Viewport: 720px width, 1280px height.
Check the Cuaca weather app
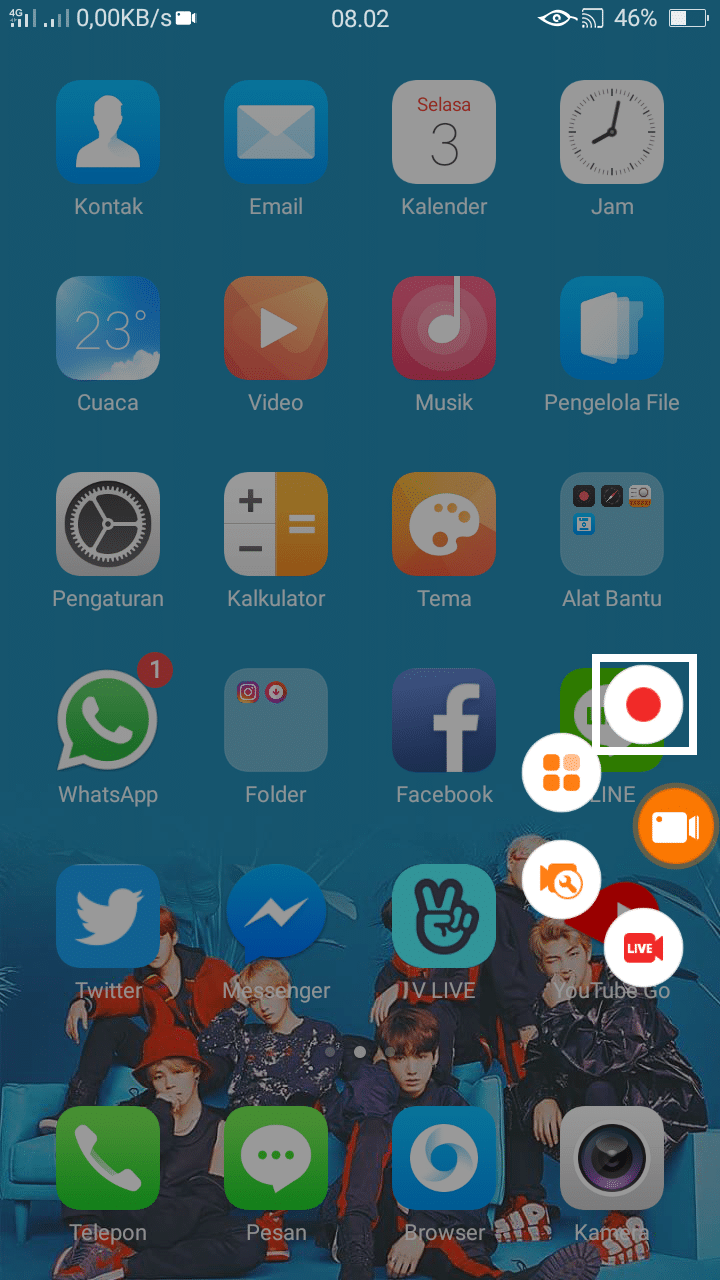108,328
